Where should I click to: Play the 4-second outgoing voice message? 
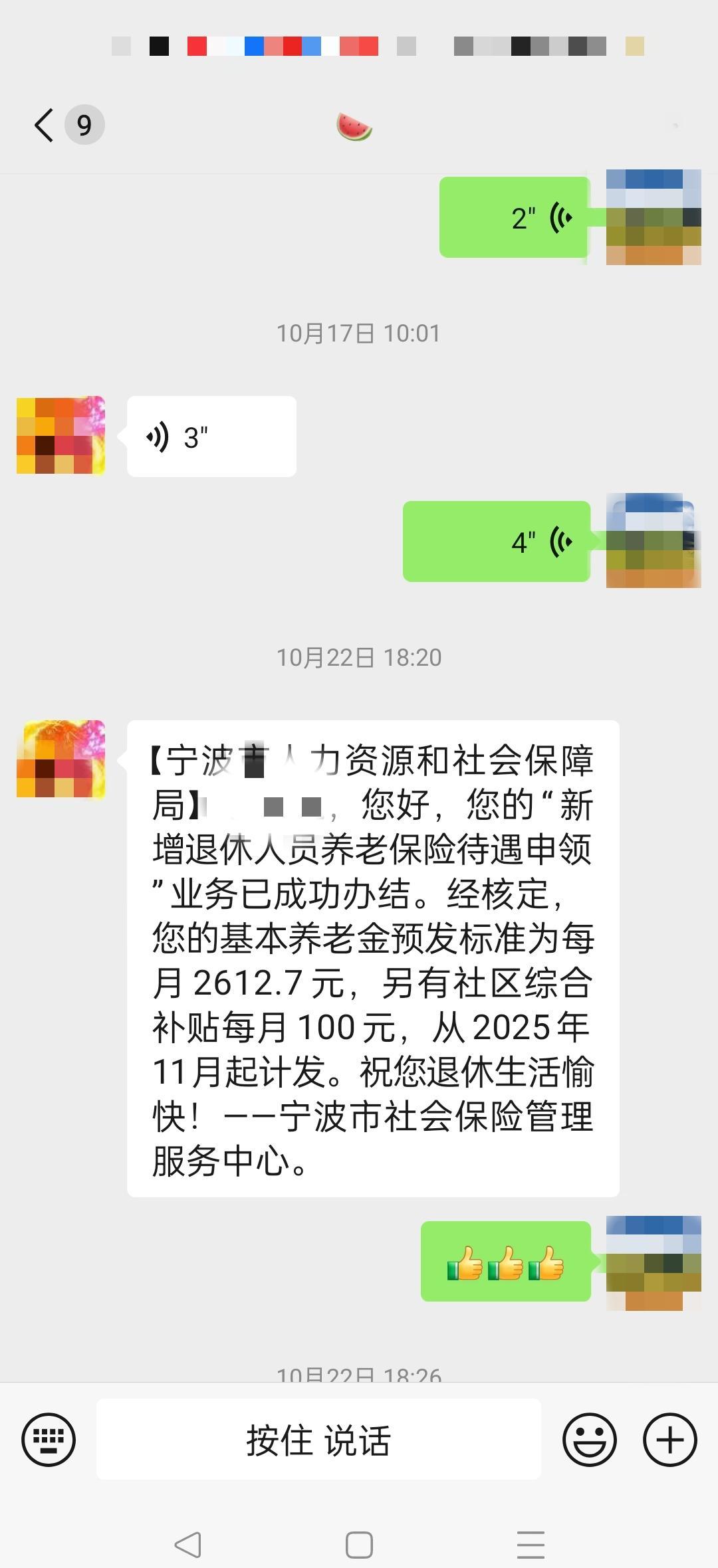[495, 541]
